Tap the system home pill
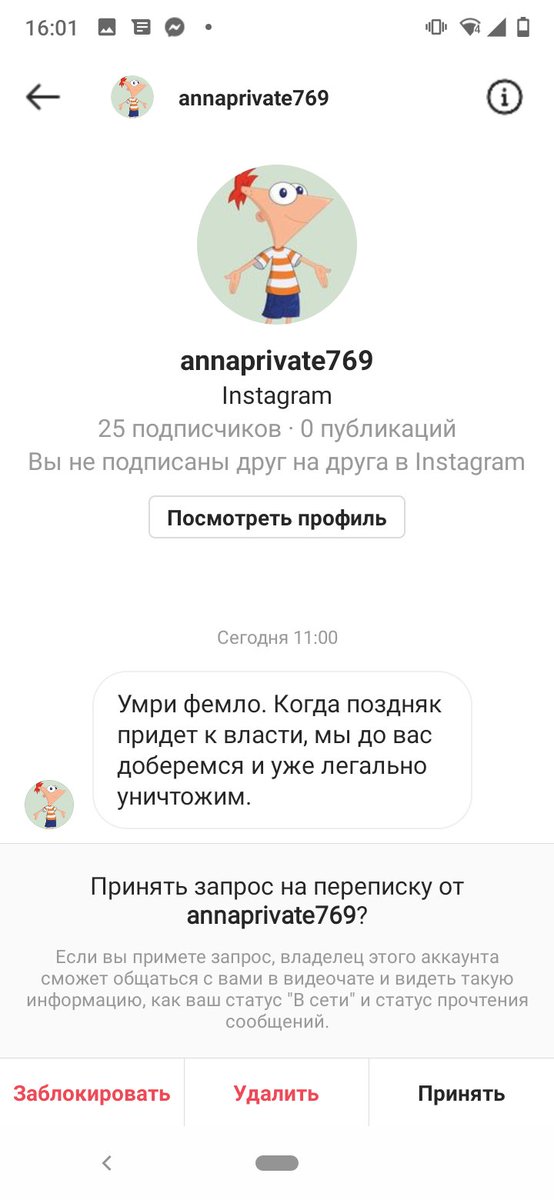Image resolution: width=554 pixels, height=1200 pixels. click(277, 1163)
